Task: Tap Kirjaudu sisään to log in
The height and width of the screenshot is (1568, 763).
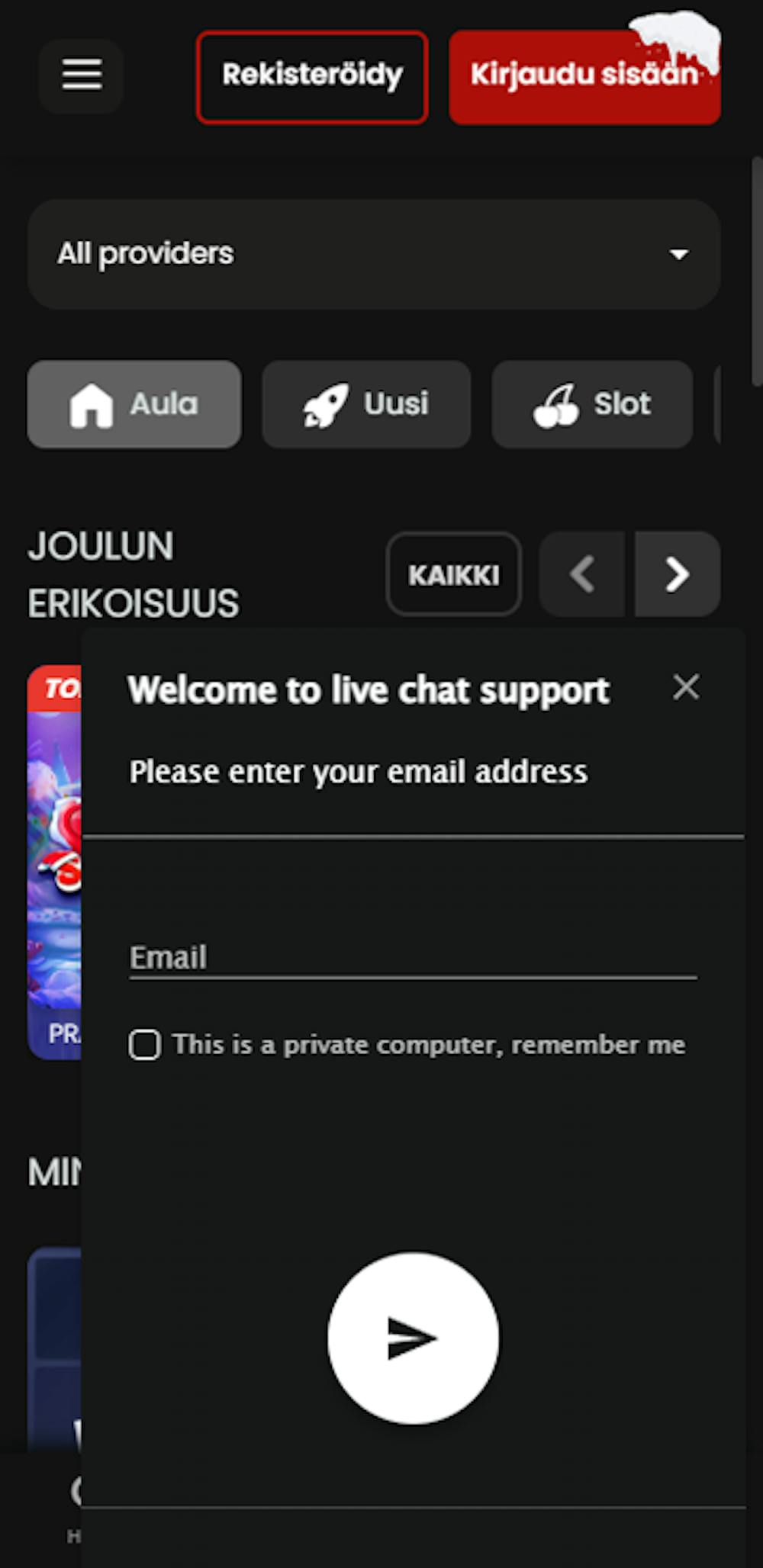Action: [x=584, y=77]
